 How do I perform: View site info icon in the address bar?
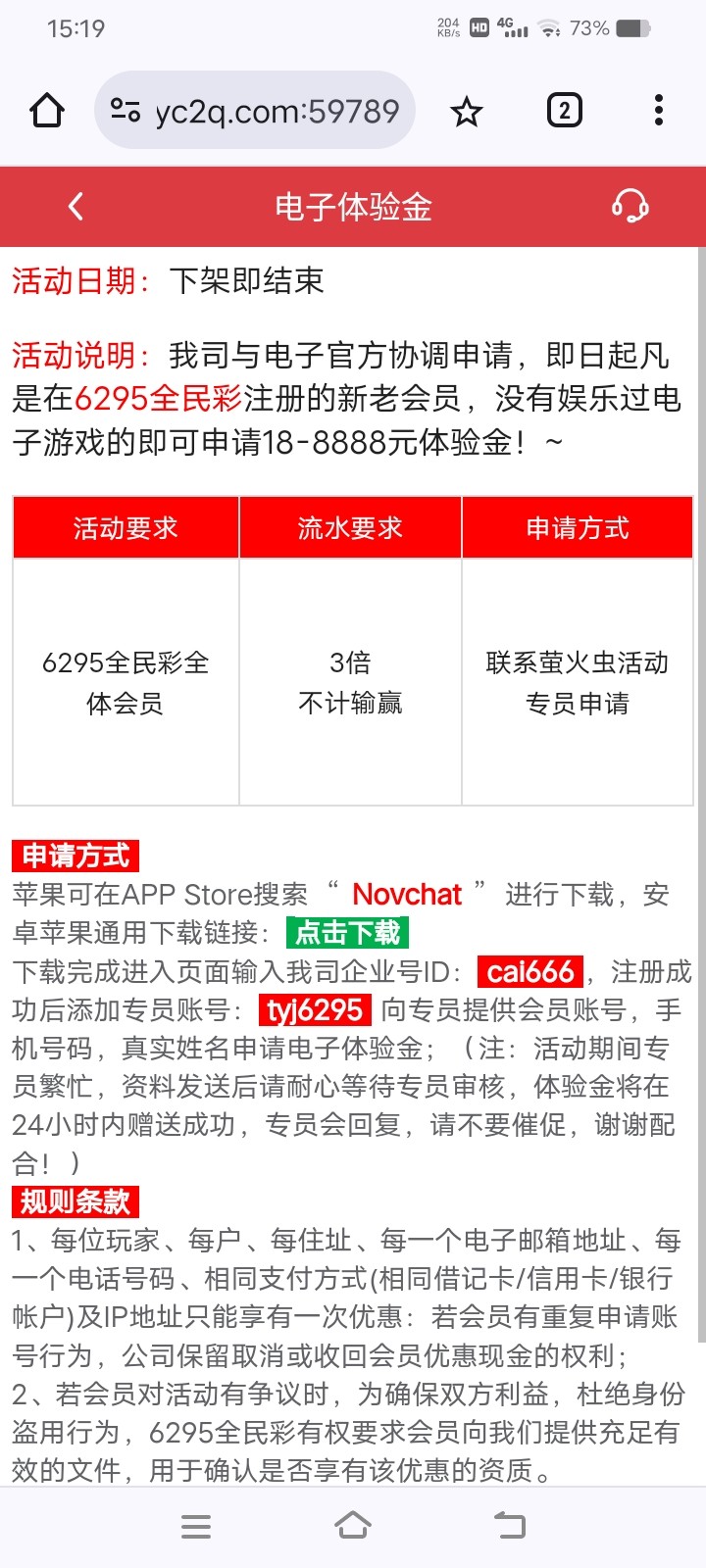pos(126,111)
